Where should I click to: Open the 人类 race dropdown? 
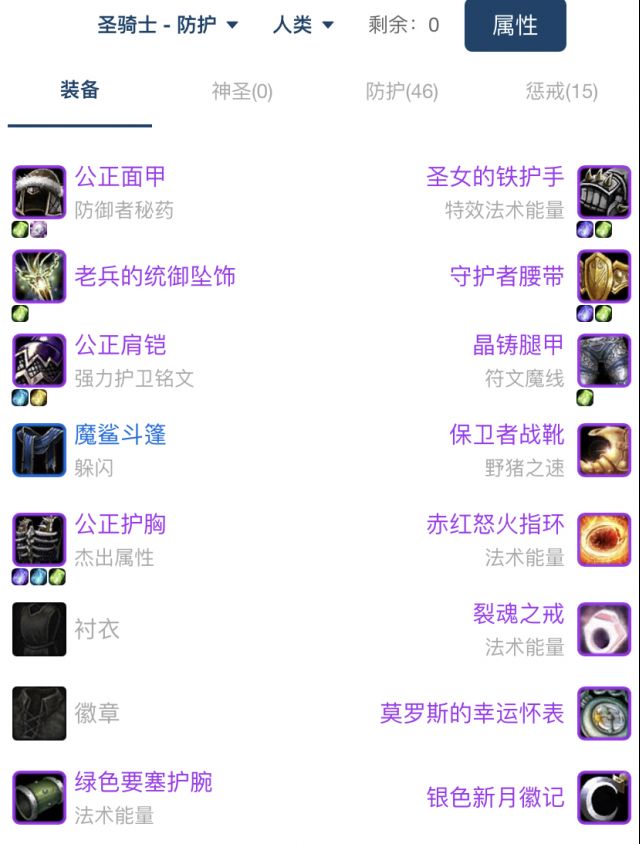tap(303, 25)
